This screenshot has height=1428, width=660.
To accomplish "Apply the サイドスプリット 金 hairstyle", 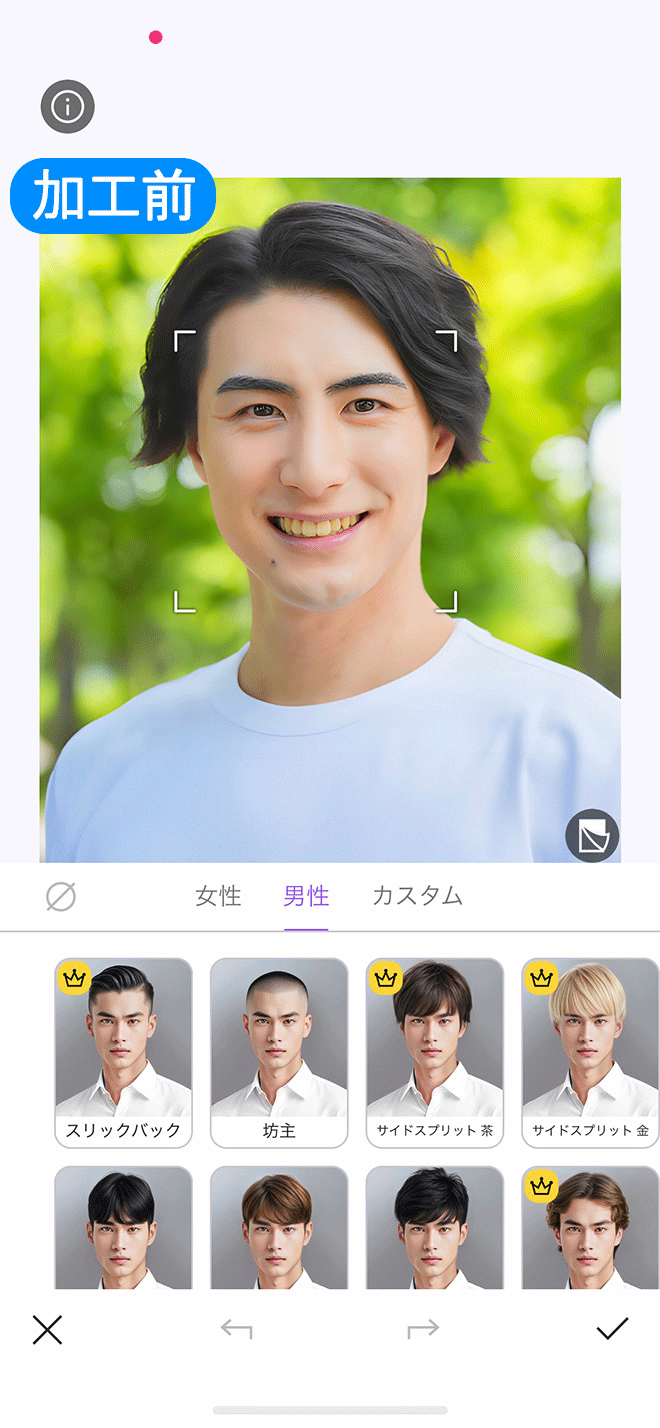I will (x=590, y=1052).
